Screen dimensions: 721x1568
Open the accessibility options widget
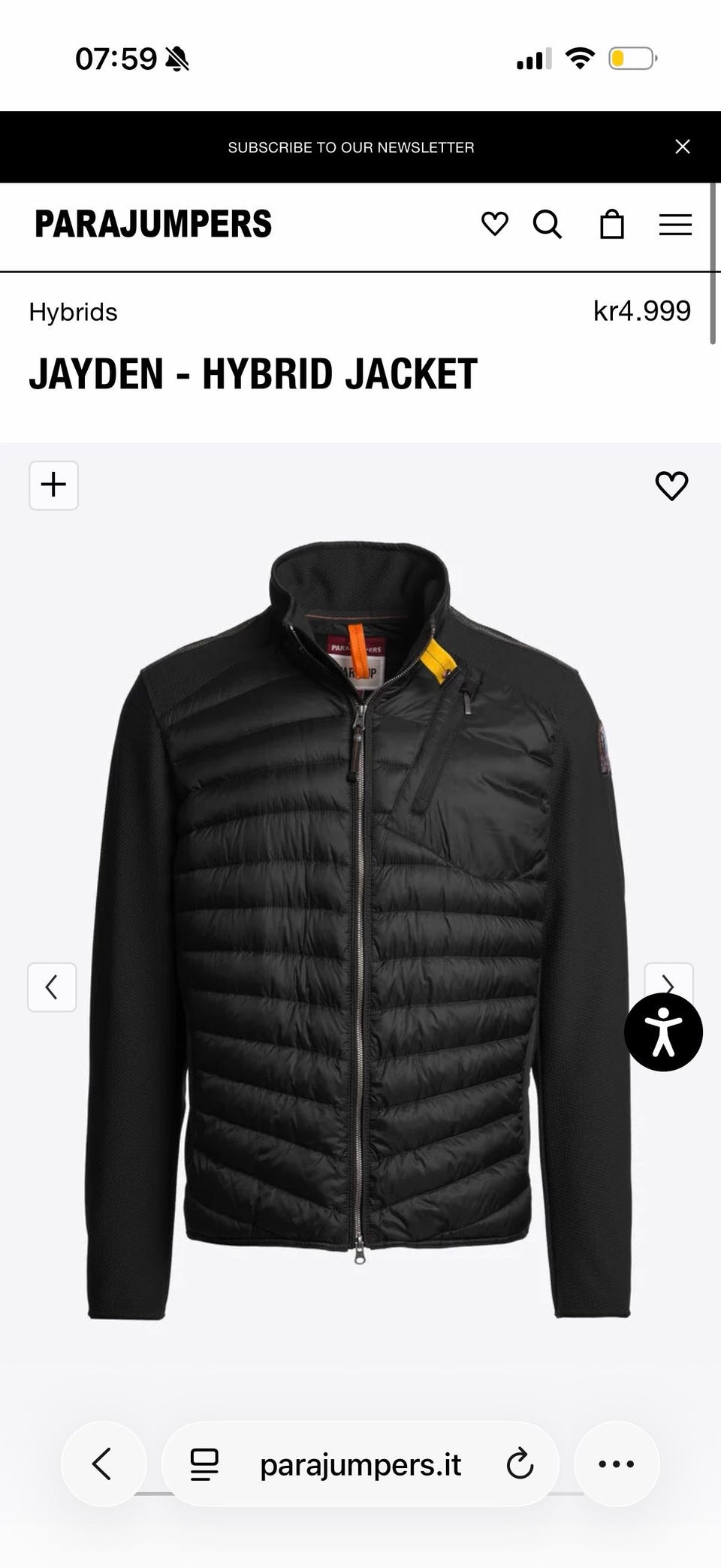pos(663,1032)
